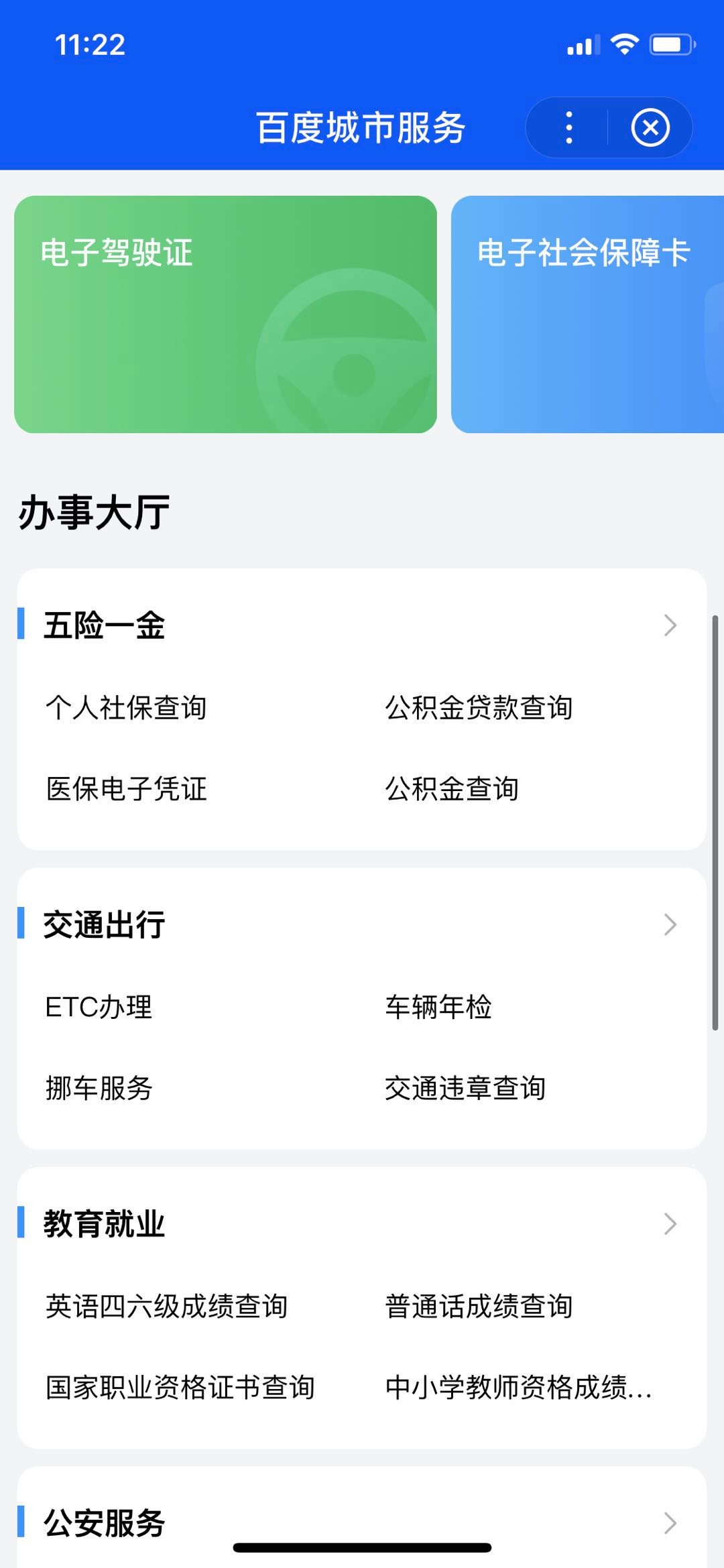Select 普通话成绩查询
This screenshot has height=1568, width=724.
click(479, 1307)
